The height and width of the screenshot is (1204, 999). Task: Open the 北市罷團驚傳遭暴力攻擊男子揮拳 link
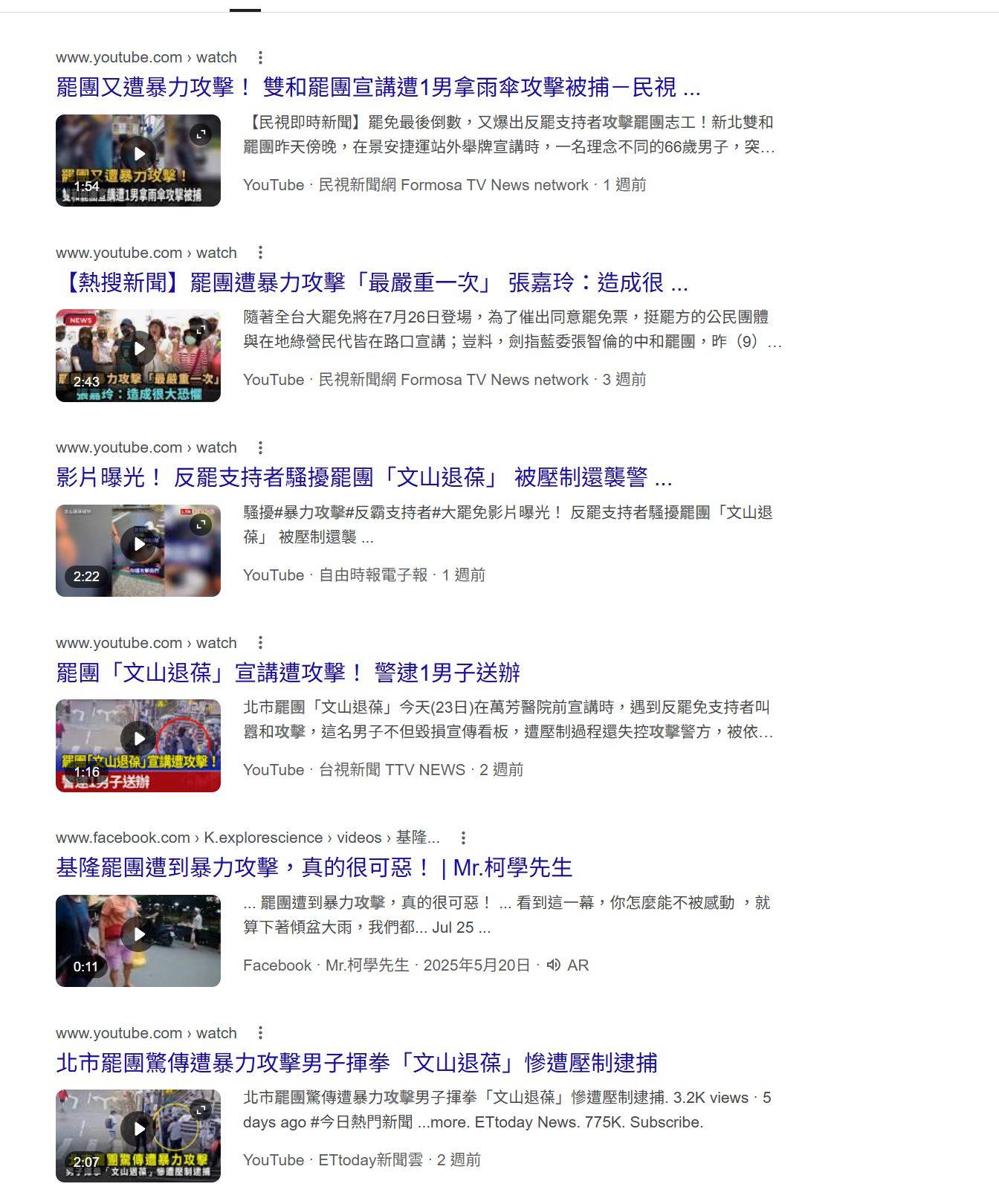(x=357, y=1063)
